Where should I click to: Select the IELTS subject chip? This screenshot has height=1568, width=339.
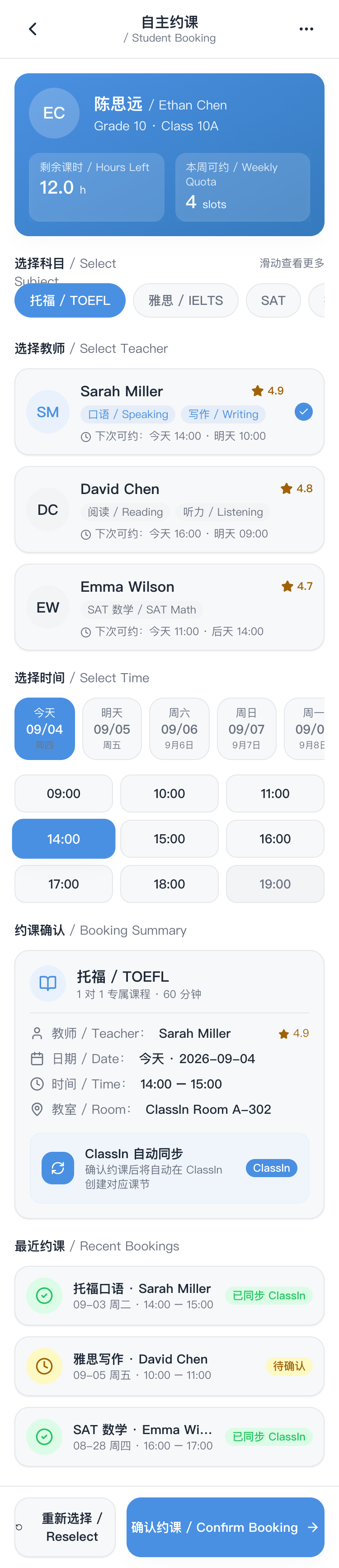tap(186, 301)
